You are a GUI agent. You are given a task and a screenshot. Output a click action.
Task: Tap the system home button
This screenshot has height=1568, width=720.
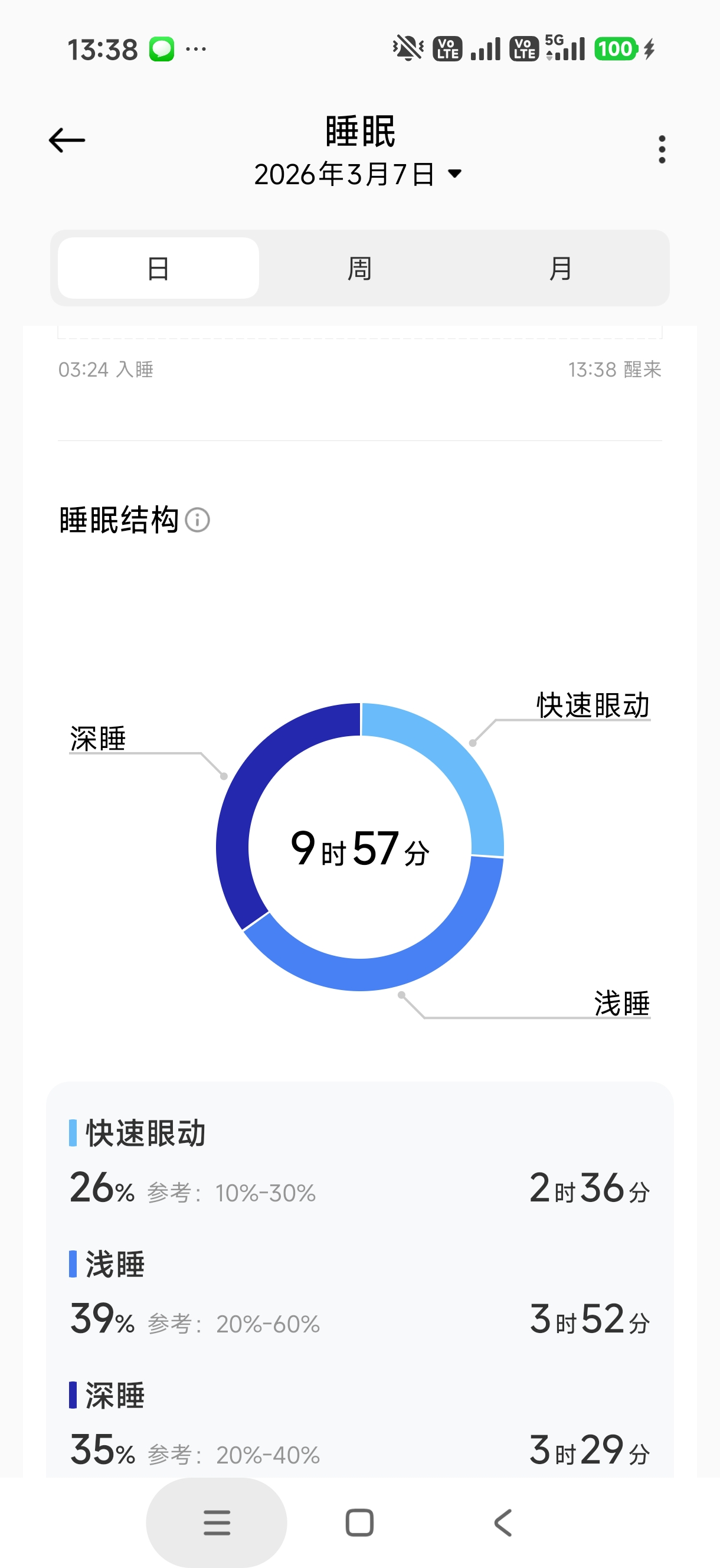point(359,1523)
